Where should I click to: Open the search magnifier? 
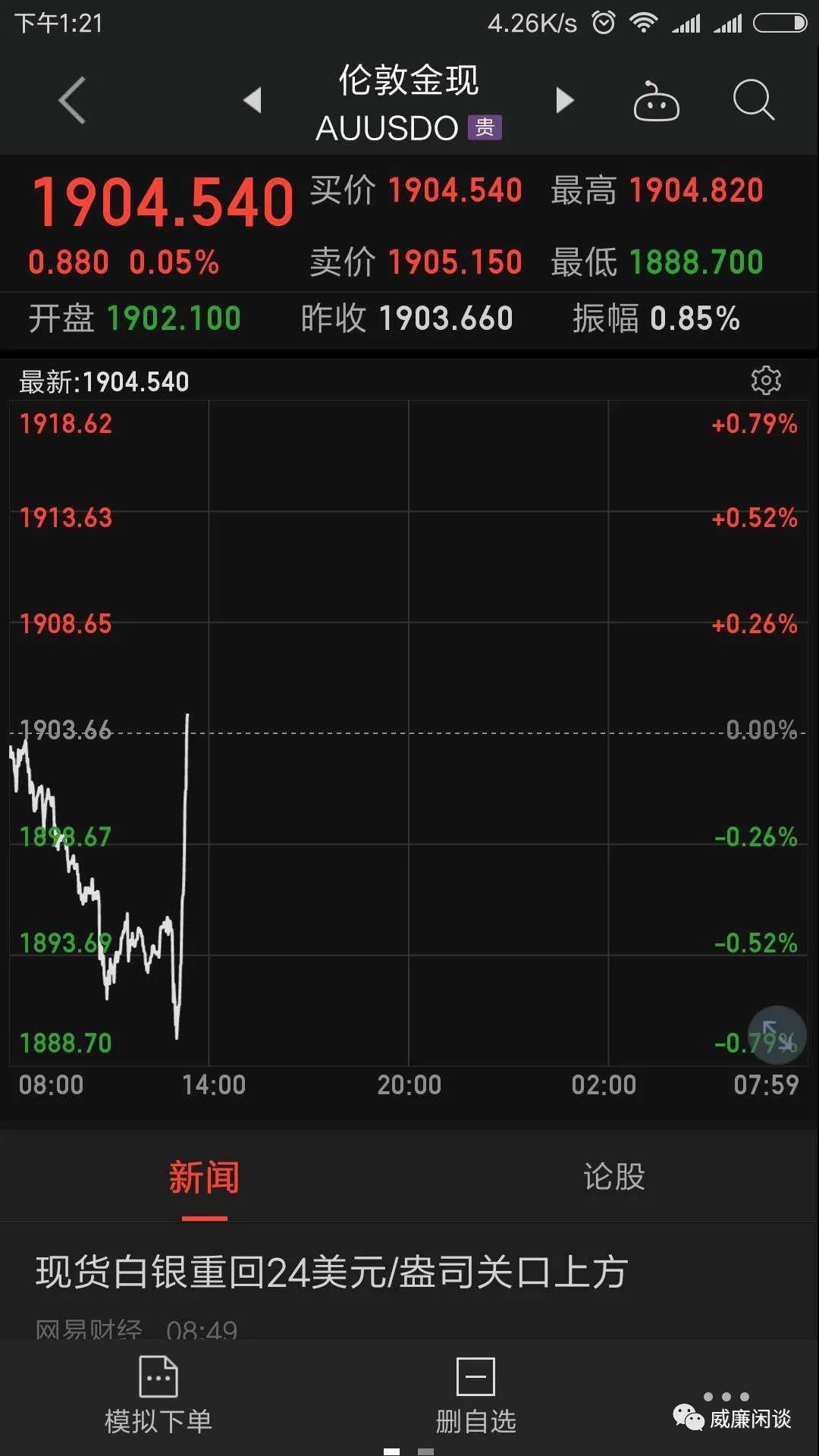754,100
